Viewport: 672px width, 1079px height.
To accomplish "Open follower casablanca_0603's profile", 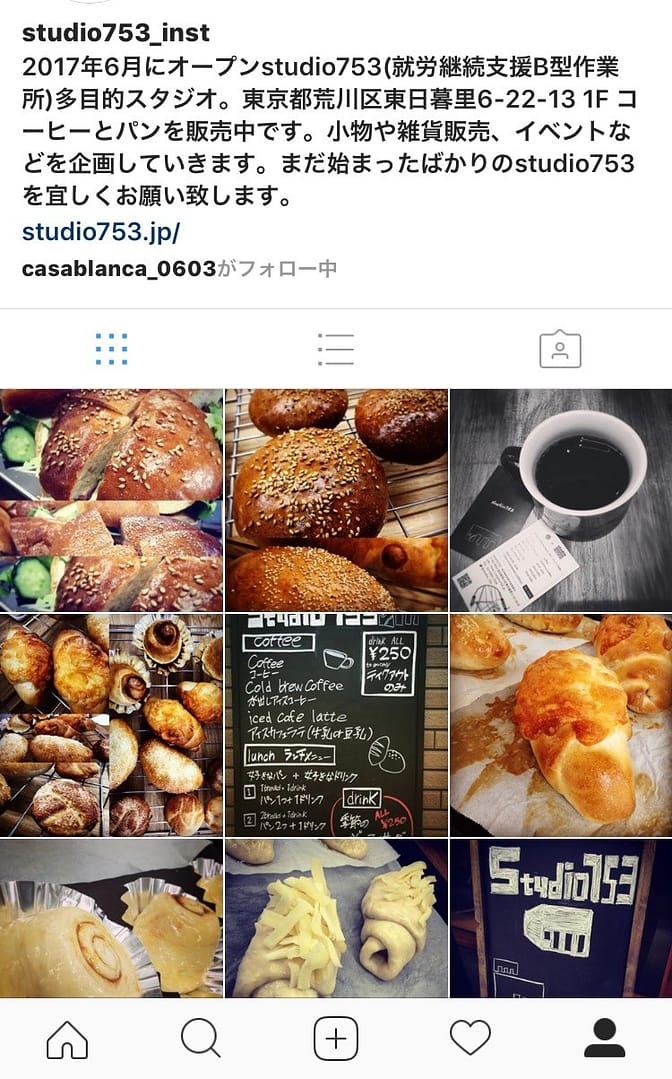I will pos(119,269).
